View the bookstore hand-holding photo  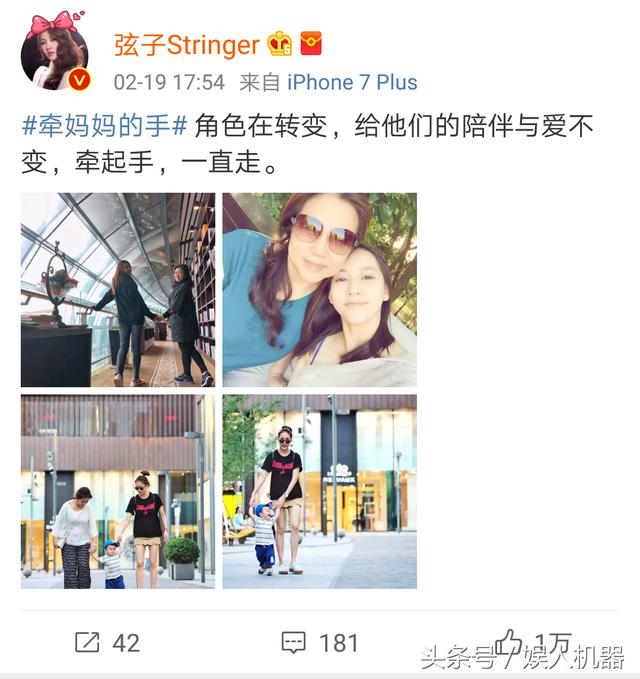(118, 290)
